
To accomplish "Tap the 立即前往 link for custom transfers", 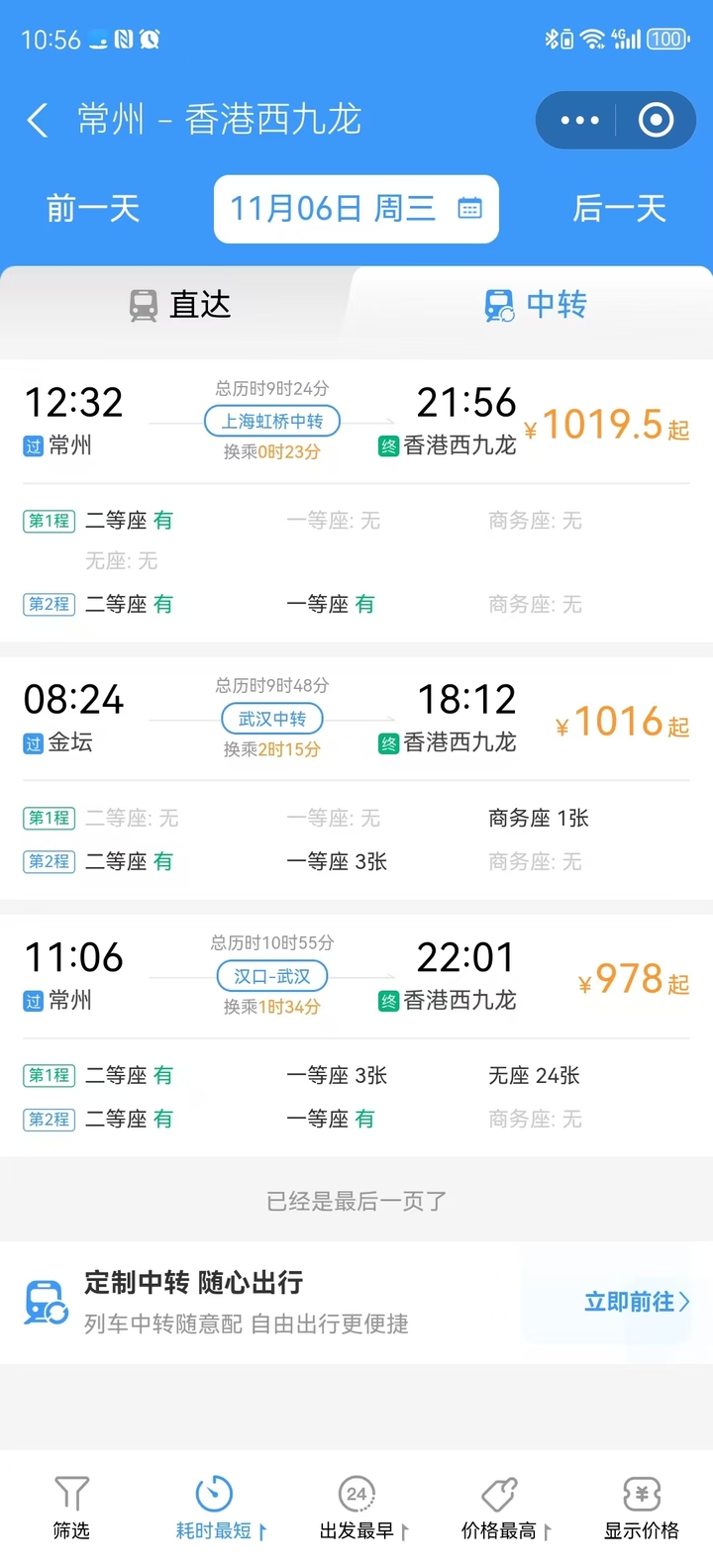I will click(x=636, y=1302).
